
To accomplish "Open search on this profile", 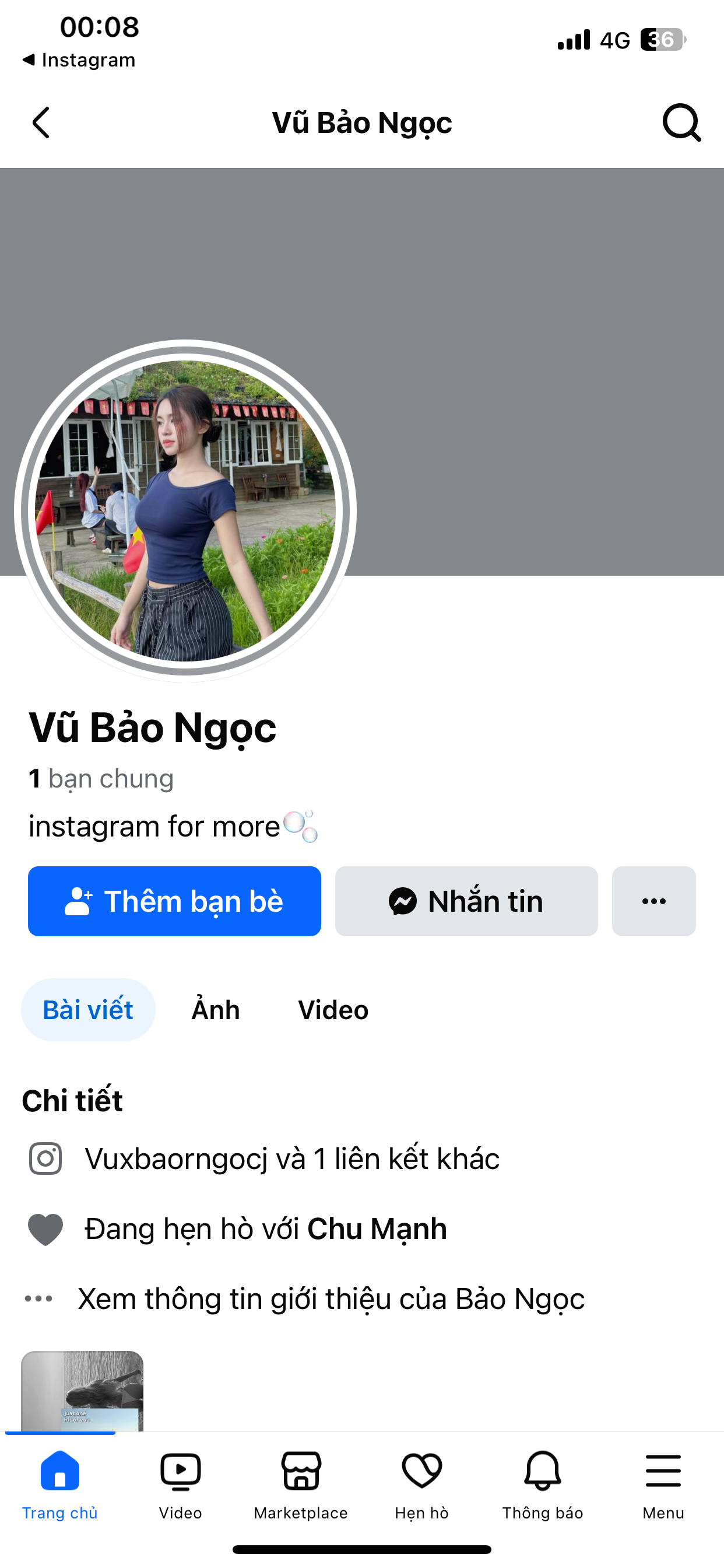I will click(x=681, y=123).
